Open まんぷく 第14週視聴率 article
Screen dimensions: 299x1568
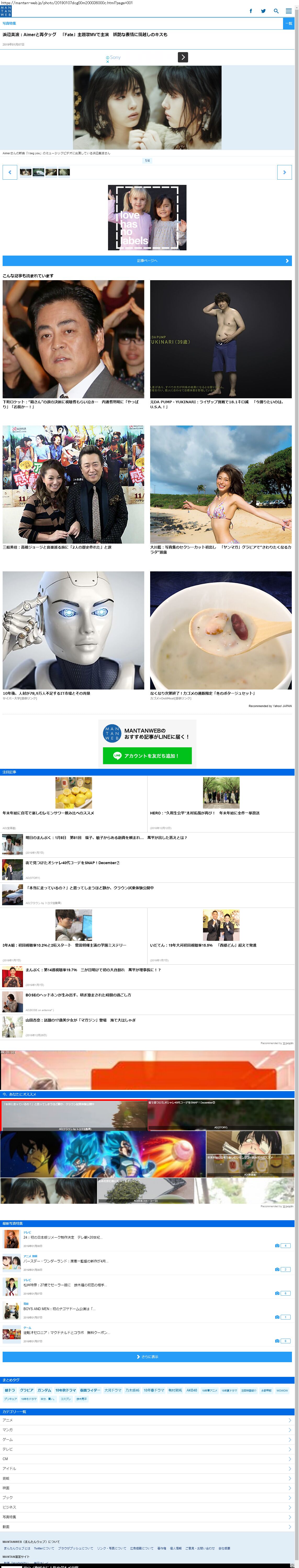point(93,970)
